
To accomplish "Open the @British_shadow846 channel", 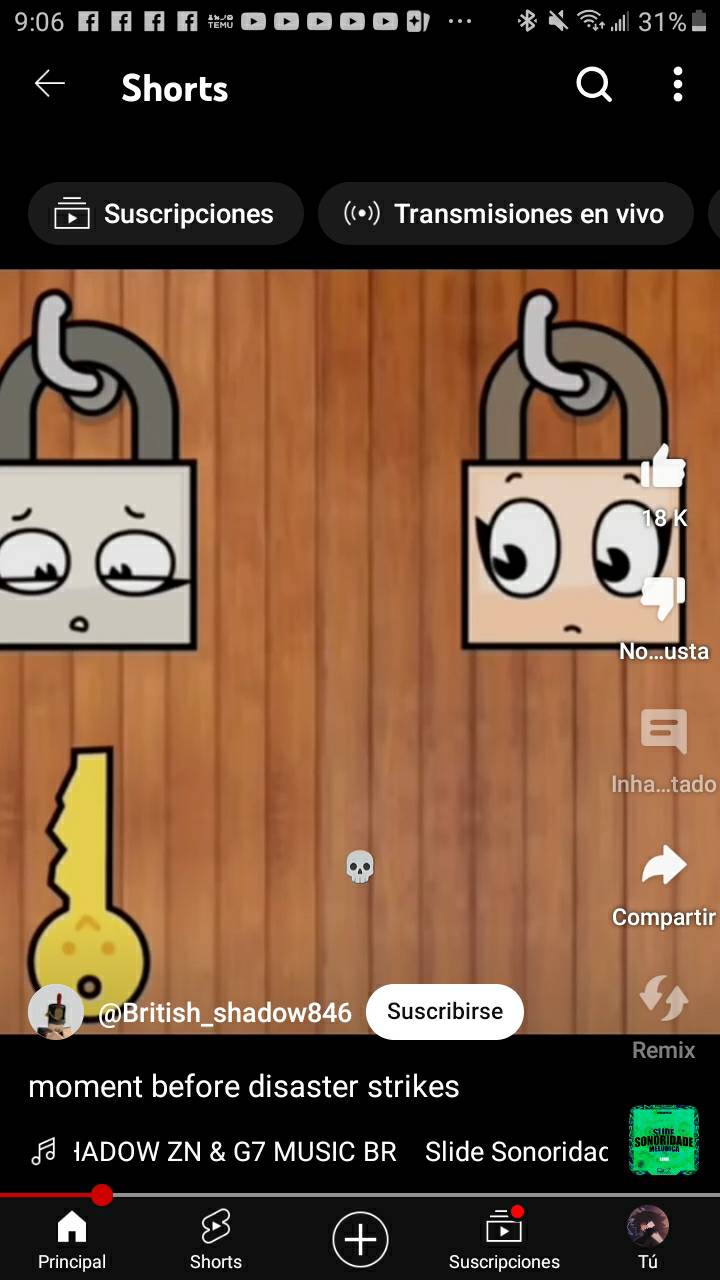I will click(225, 1012).
